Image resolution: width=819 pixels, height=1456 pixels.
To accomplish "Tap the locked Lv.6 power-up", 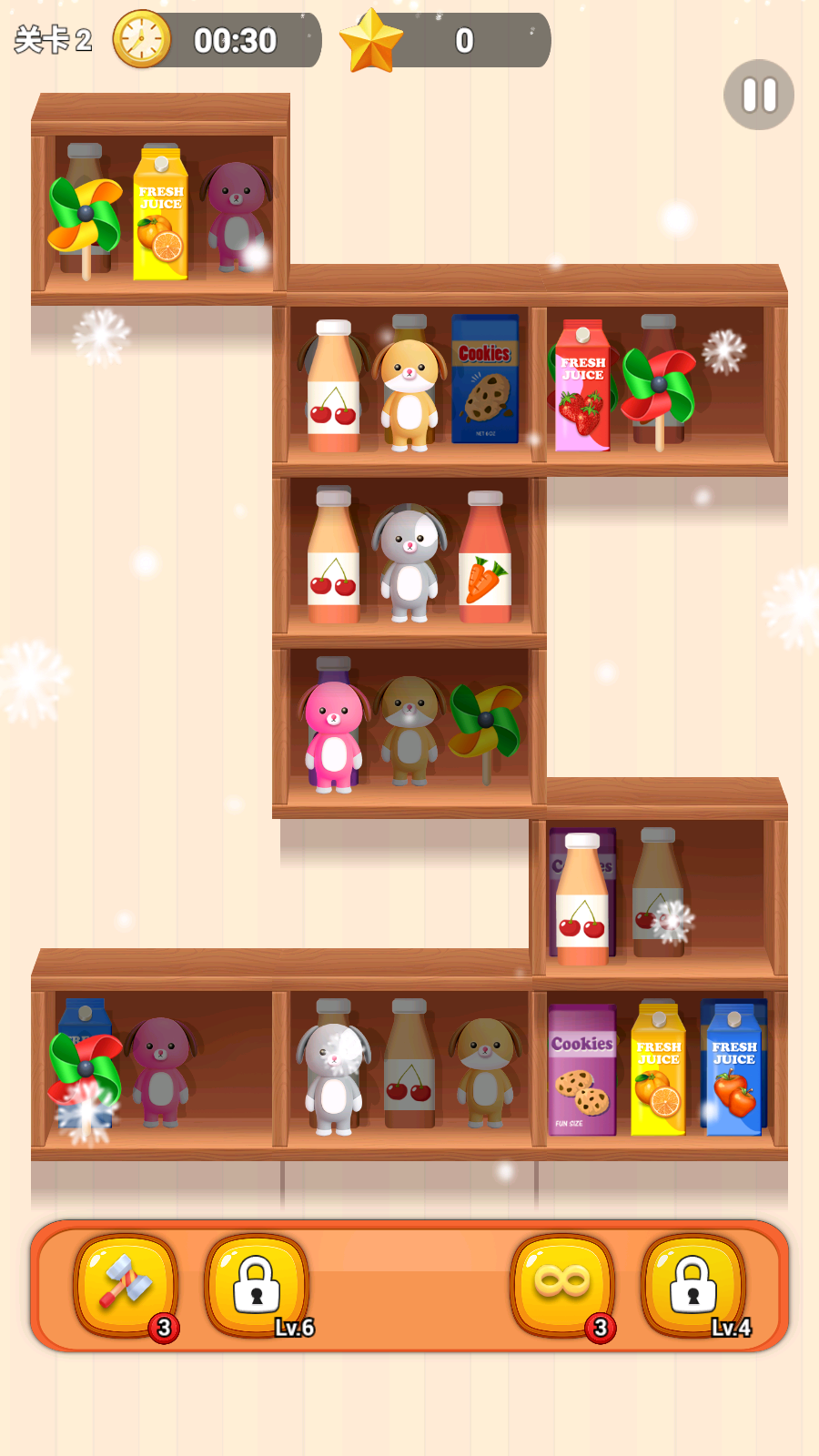I will coord(257,1284).
